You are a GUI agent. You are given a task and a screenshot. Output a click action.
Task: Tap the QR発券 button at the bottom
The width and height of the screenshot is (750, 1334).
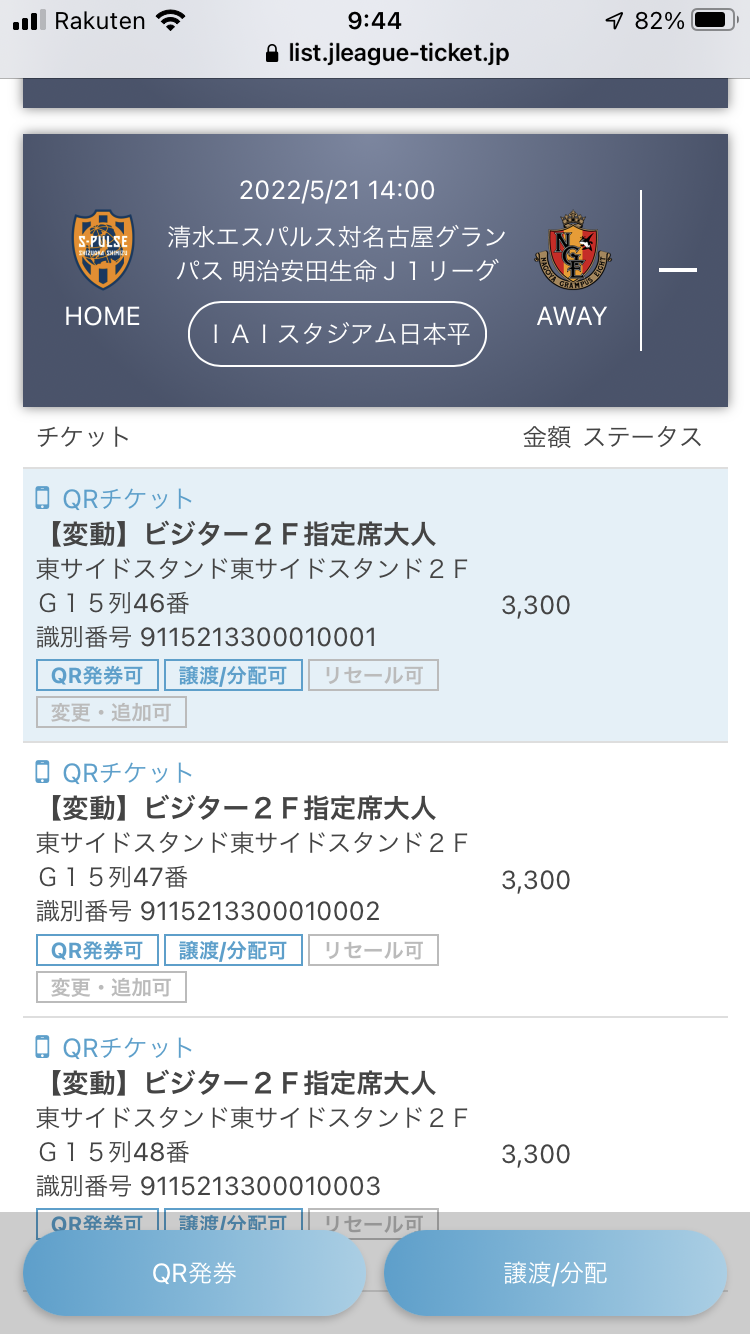click(194, 1273)
